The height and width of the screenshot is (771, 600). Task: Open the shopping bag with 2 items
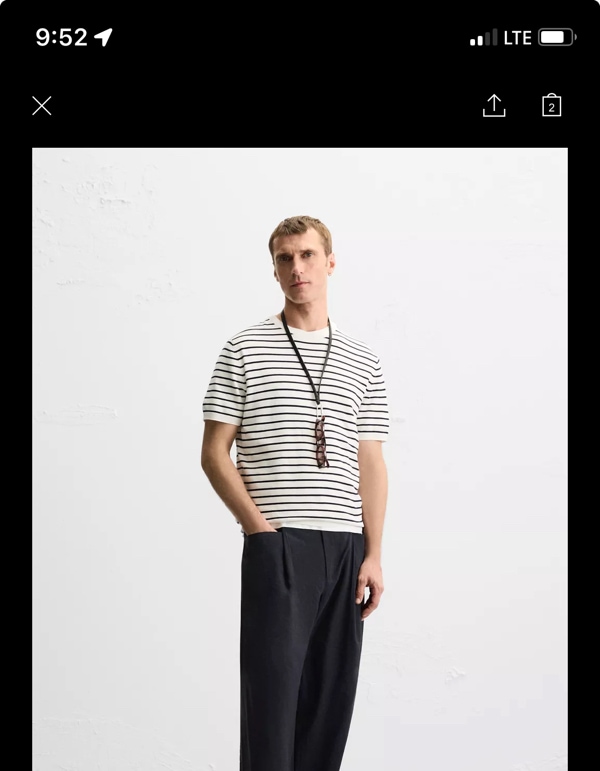[551, 106]
